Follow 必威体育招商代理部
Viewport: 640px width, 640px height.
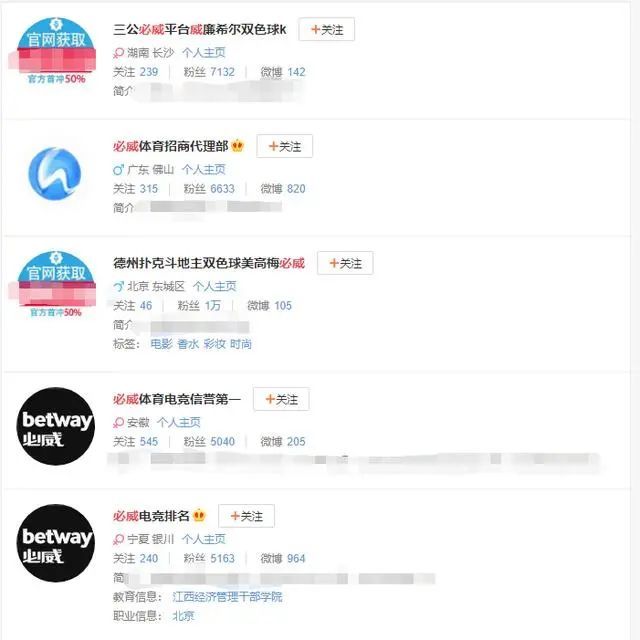click(284, 146)
